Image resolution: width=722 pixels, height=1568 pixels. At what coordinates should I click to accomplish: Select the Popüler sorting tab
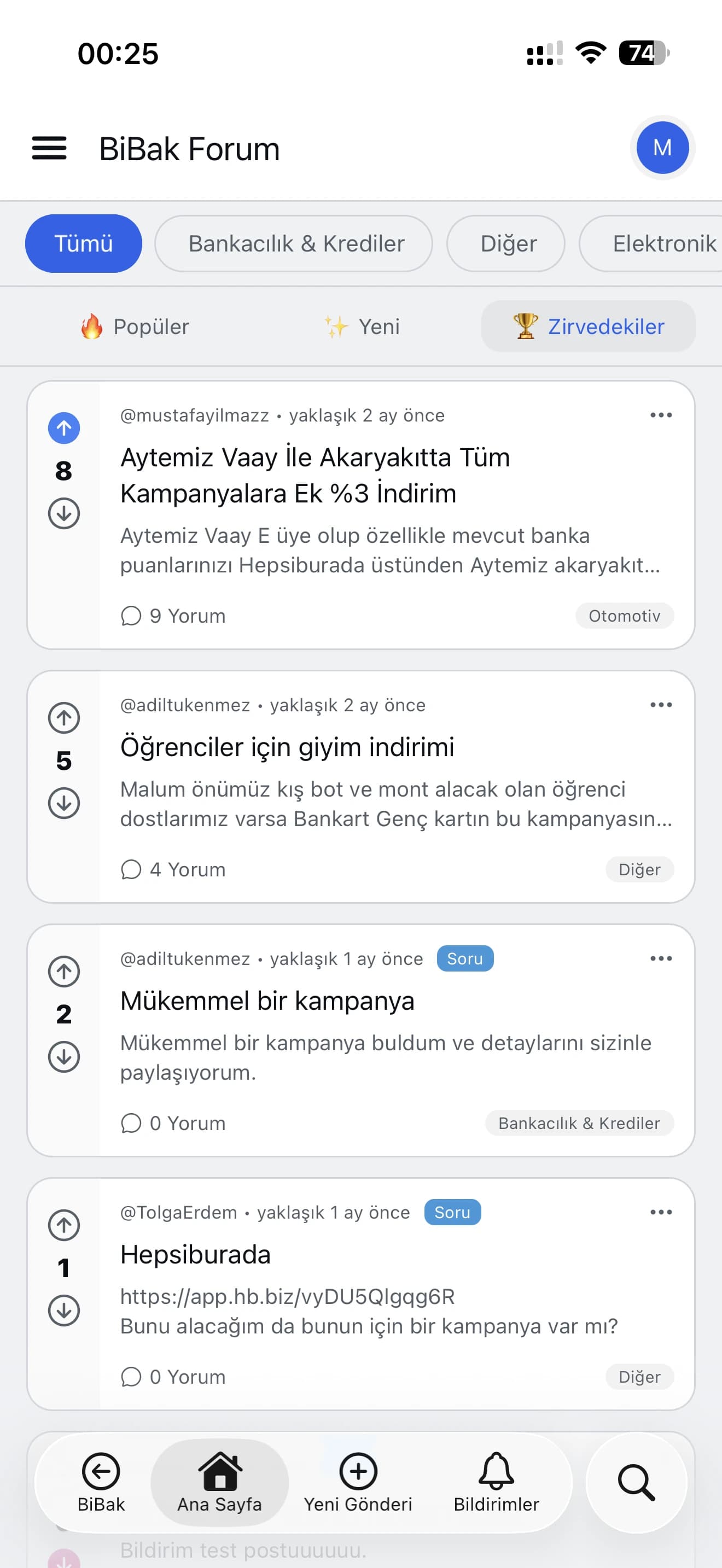135,326
